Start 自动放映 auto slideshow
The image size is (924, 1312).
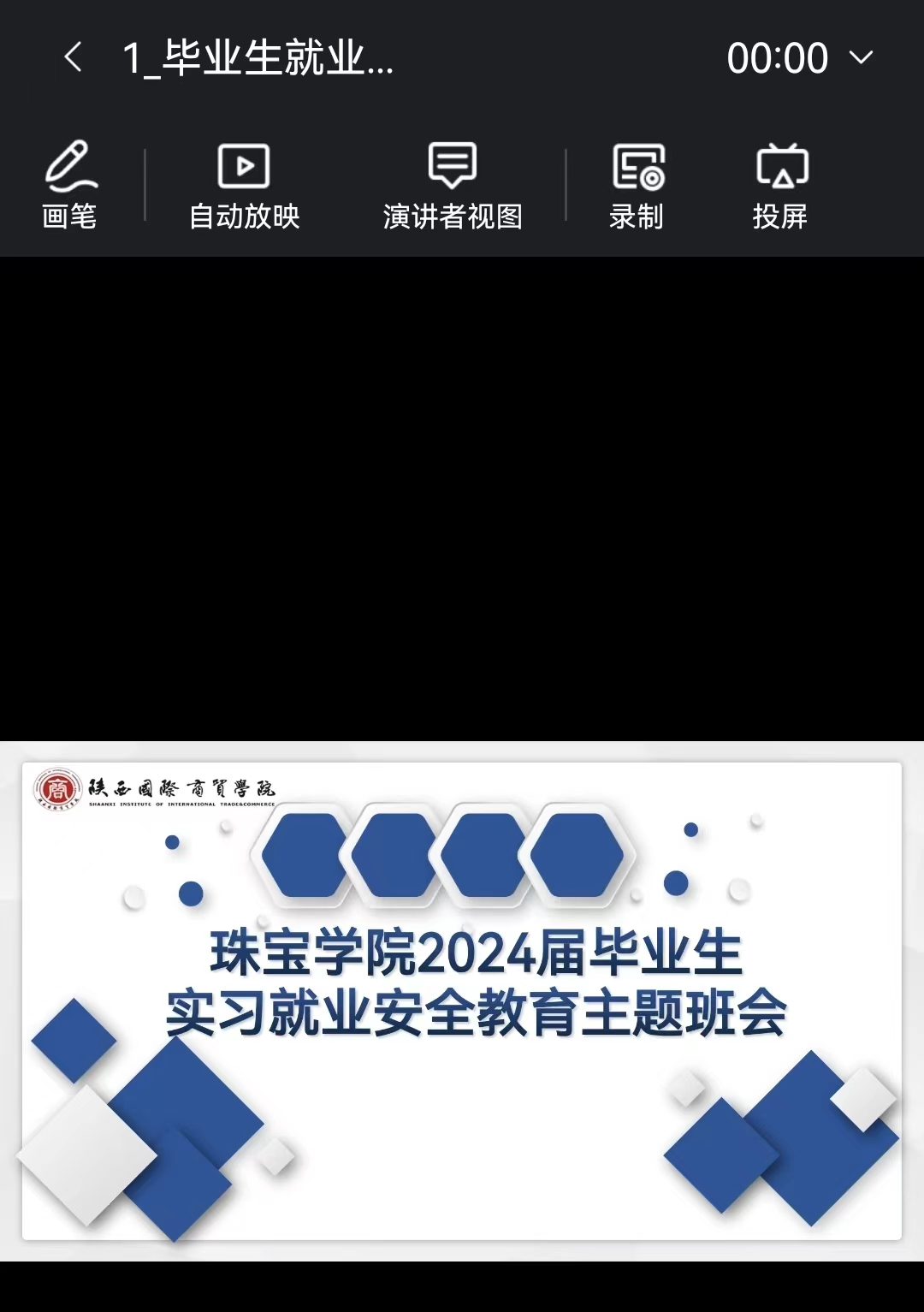(244, 185)
